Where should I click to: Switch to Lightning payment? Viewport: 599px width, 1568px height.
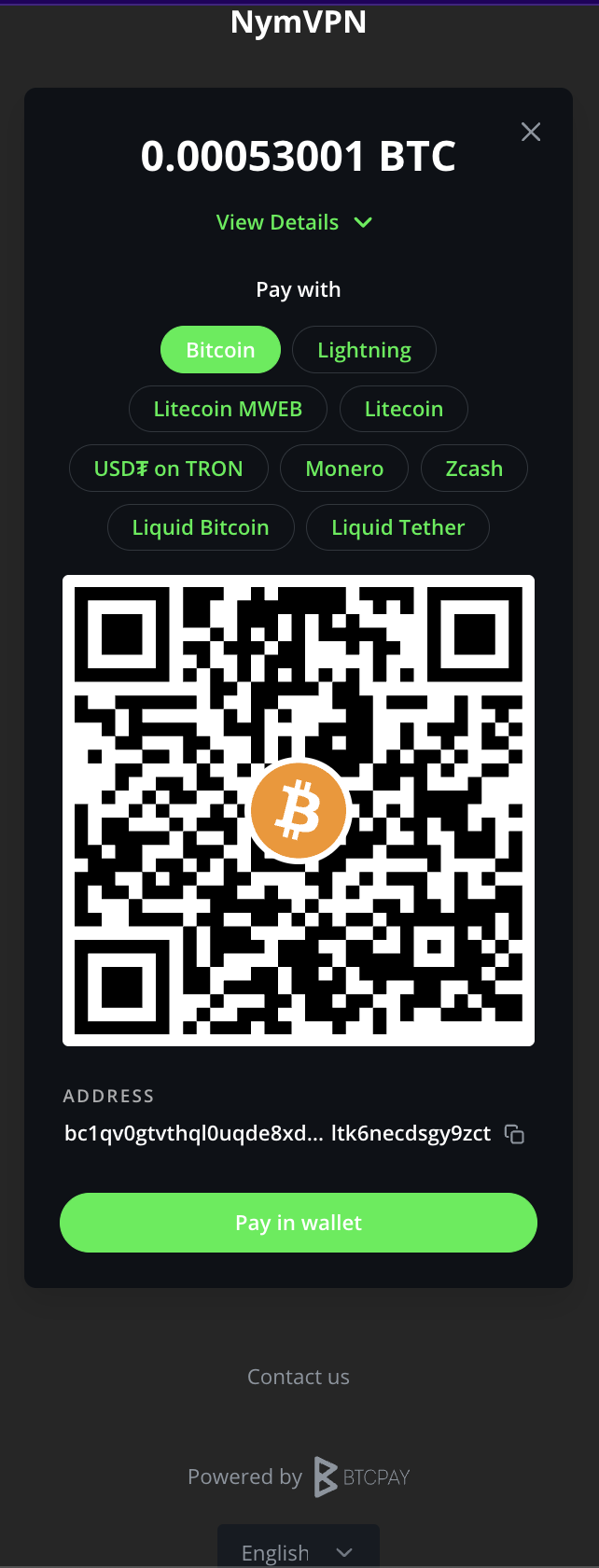(x=364, y=350)
